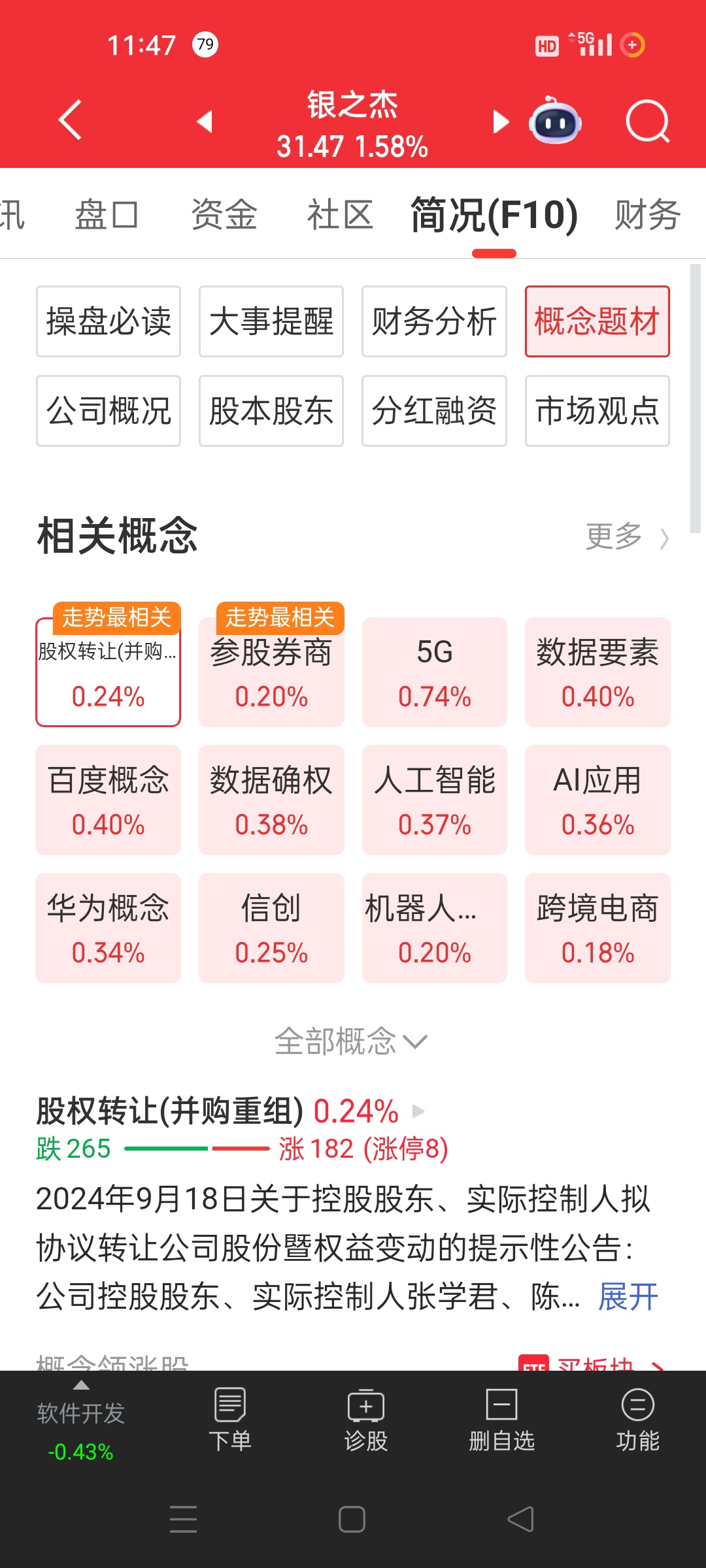Open the 市场观点 section
Viewport: 706px width, 1568px height.
click(597, 411)
